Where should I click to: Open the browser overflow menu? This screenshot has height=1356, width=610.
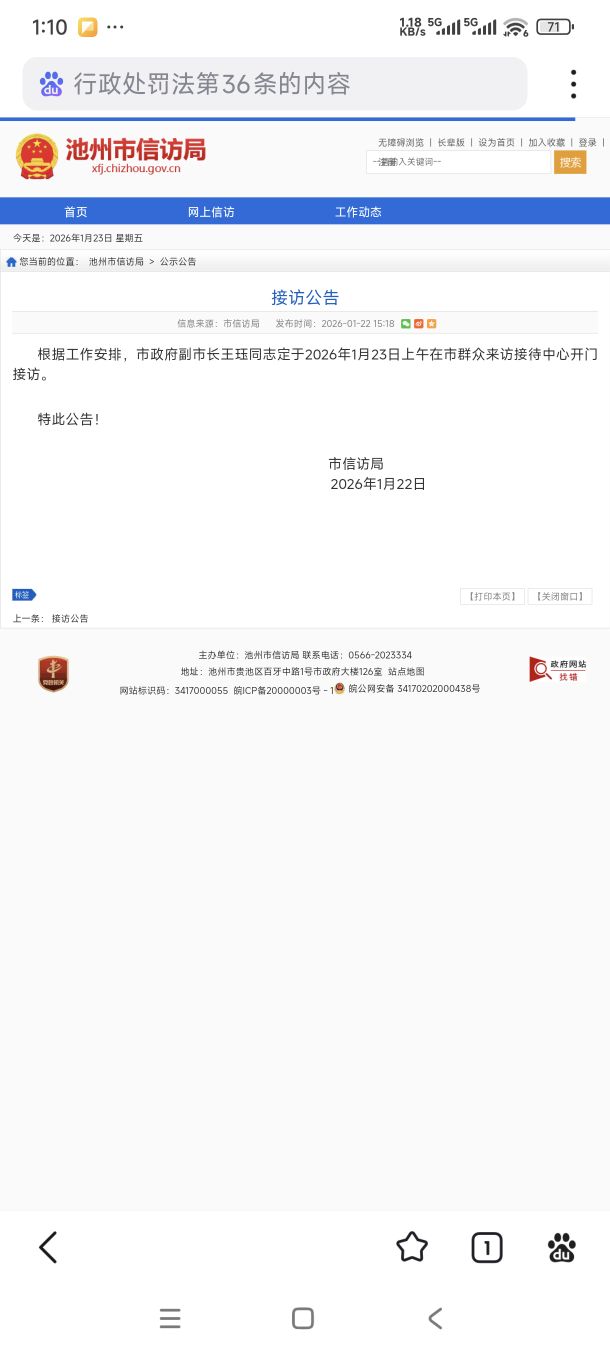[573, 84]
